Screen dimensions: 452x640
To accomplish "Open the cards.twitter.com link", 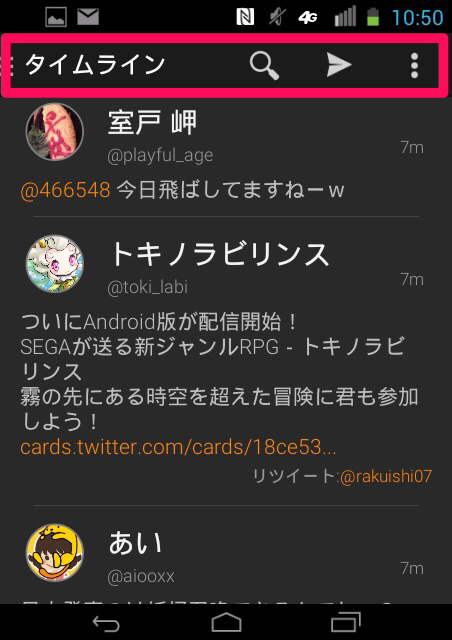I will [x=178, y=447].
